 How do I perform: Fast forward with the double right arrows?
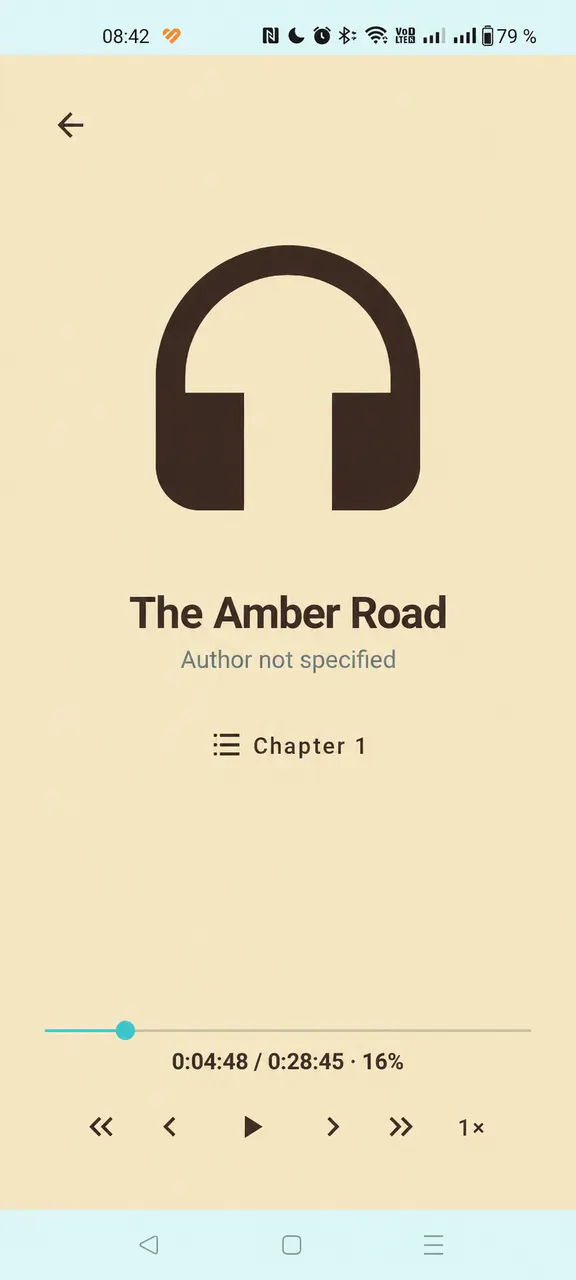click(x=401, y=1127)
